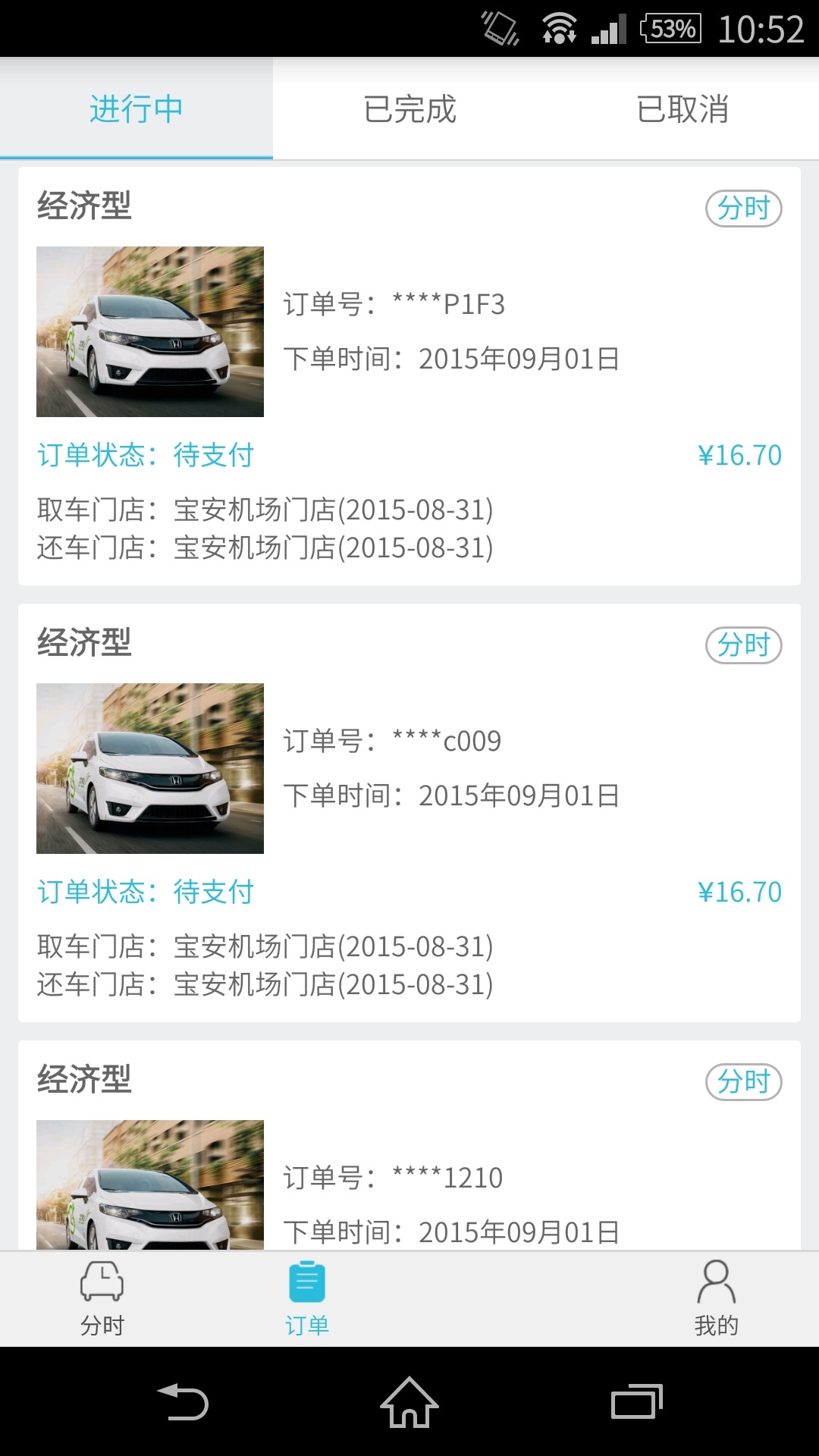Open order ending in c009
This screenshot has height=1456, width=819.
[x=409, y=812]
